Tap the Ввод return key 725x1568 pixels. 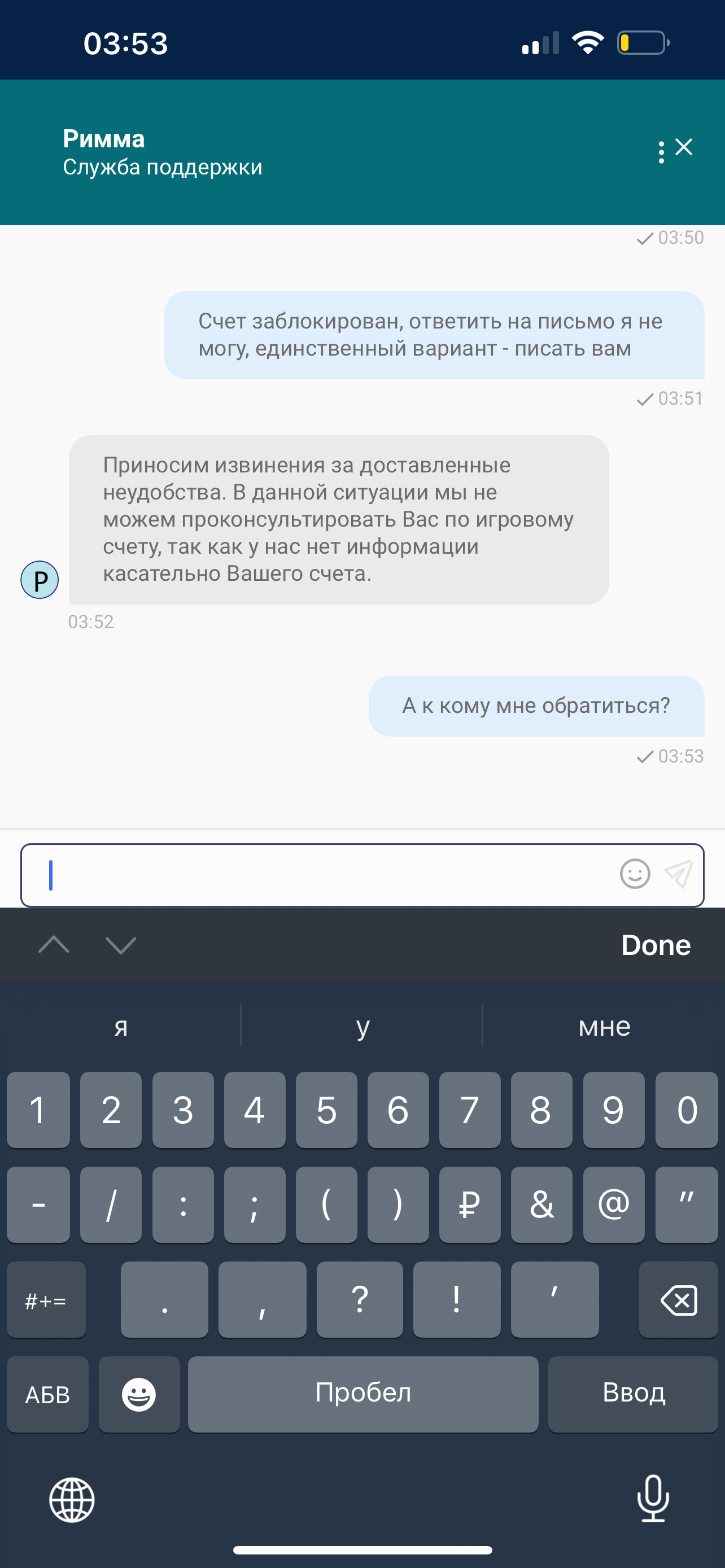(x=633, y=1394)
